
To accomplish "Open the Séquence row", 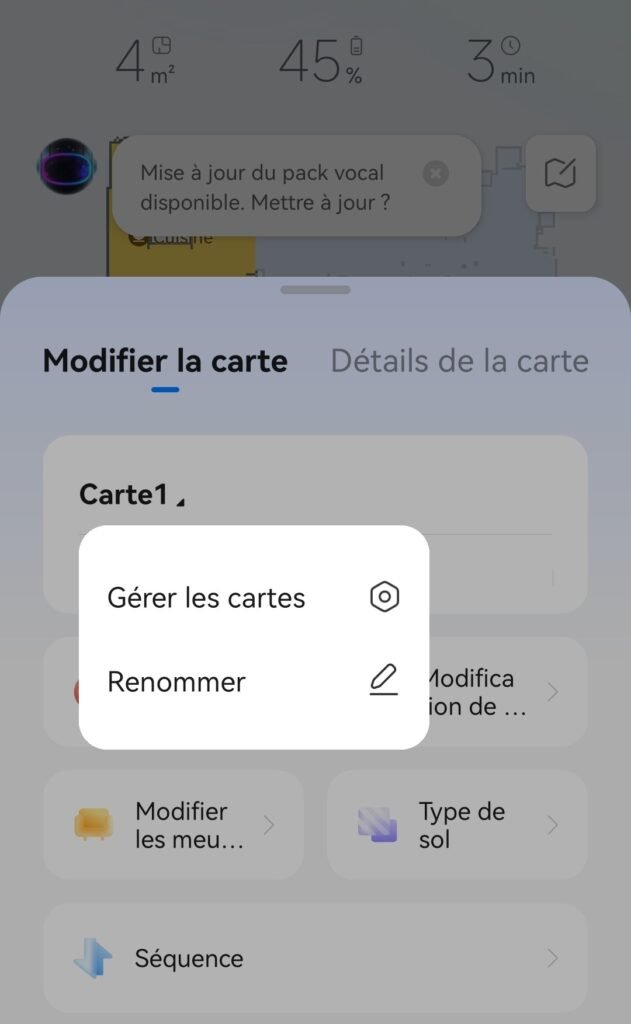I will [315, 958].
